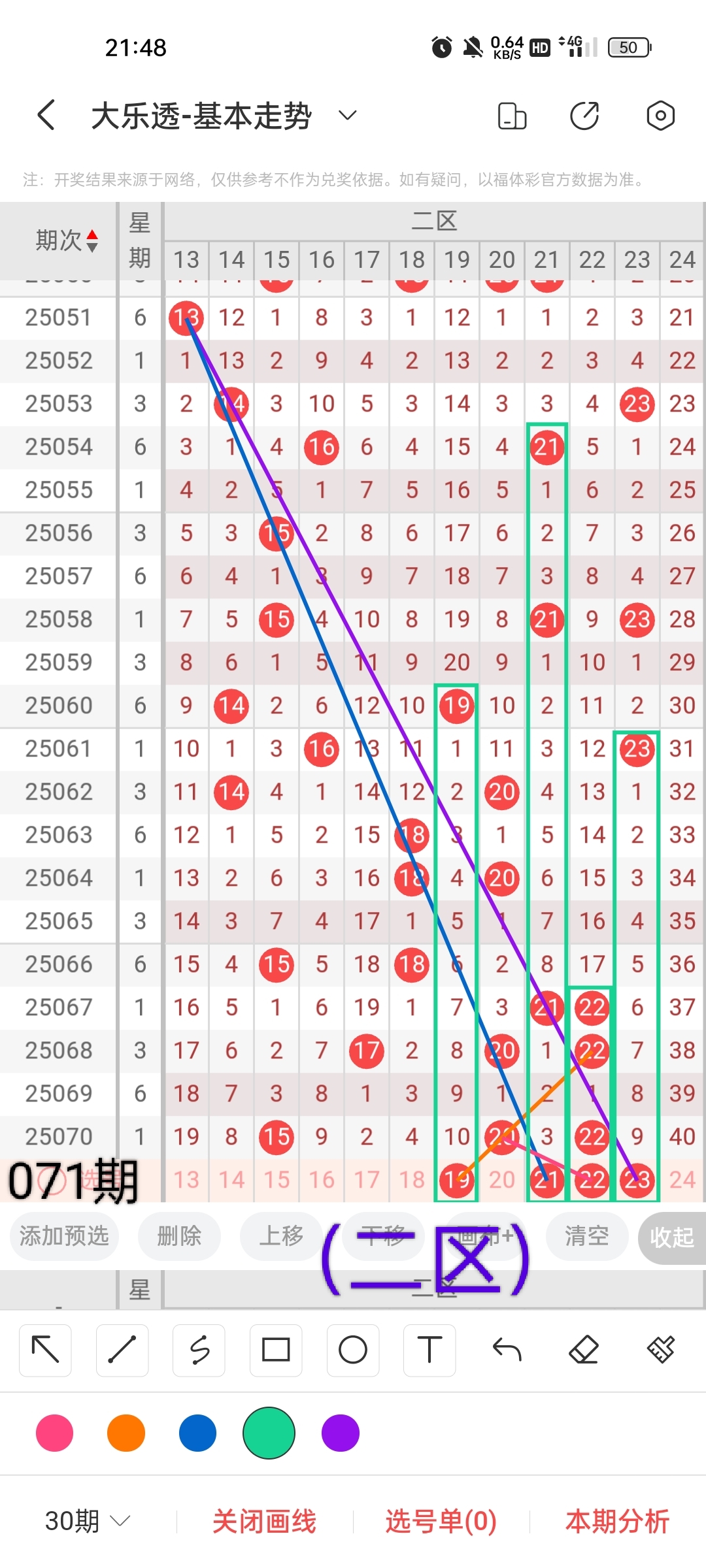
Task: Select the straight line drawing tool
Action: [x=122, y=1350]
